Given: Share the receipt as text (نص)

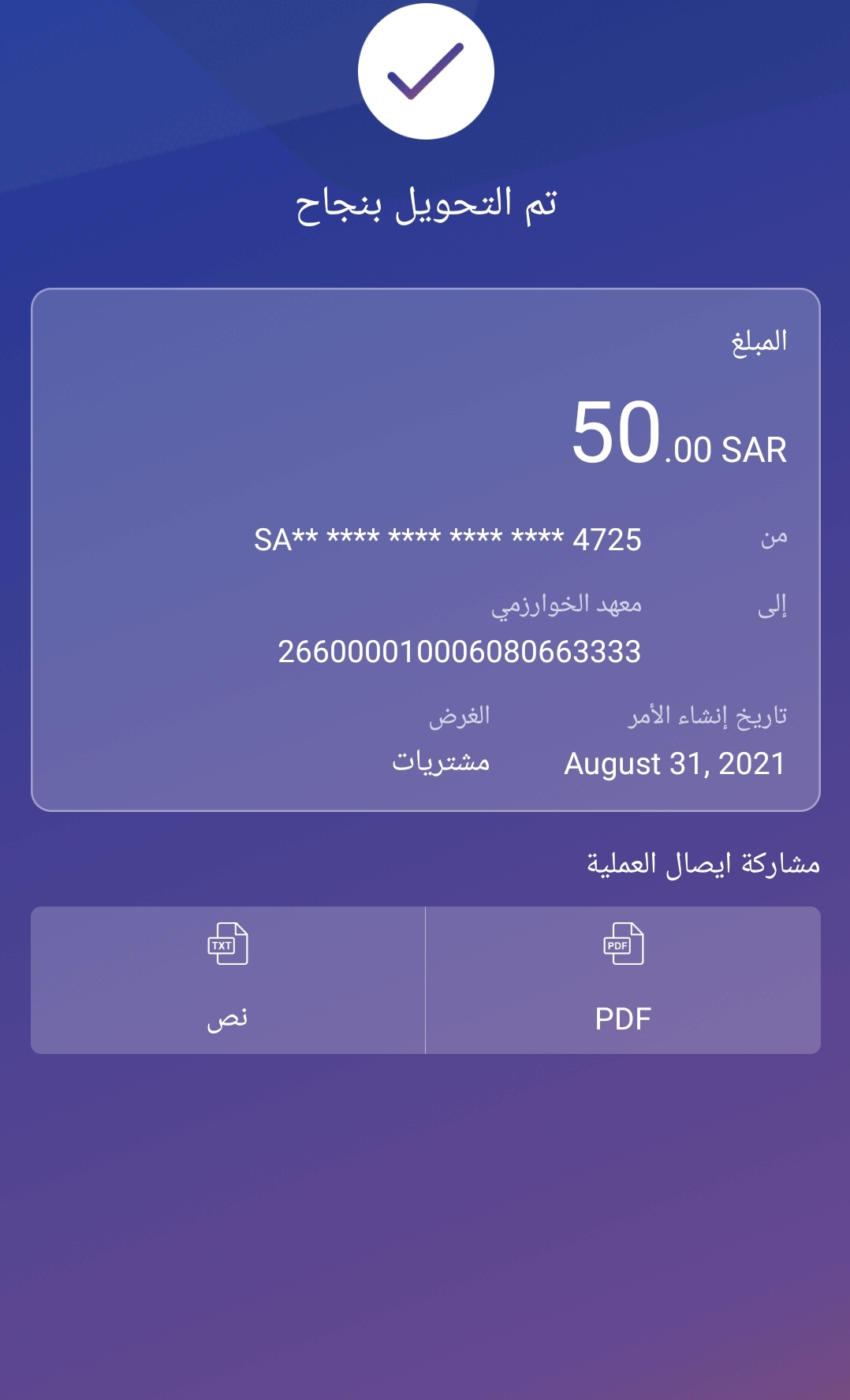Looking at the screenshot, I should click(228, 980).
